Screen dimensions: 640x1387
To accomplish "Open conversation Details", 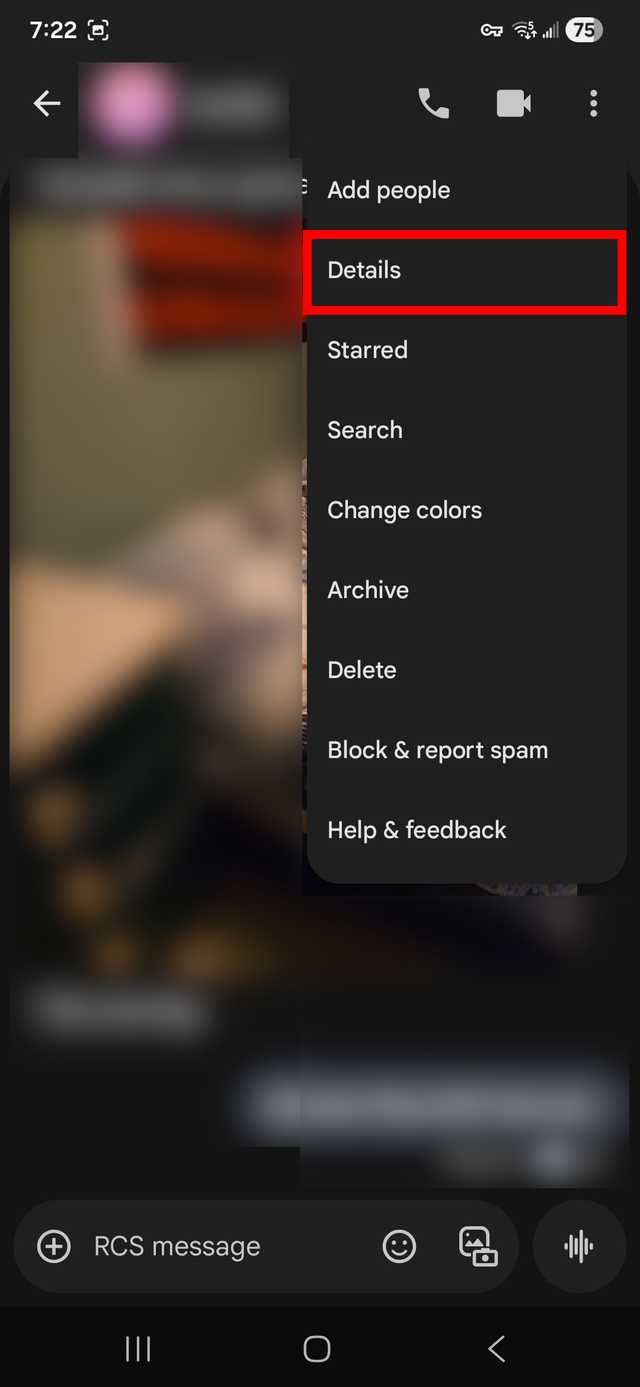I will point(364,270).
